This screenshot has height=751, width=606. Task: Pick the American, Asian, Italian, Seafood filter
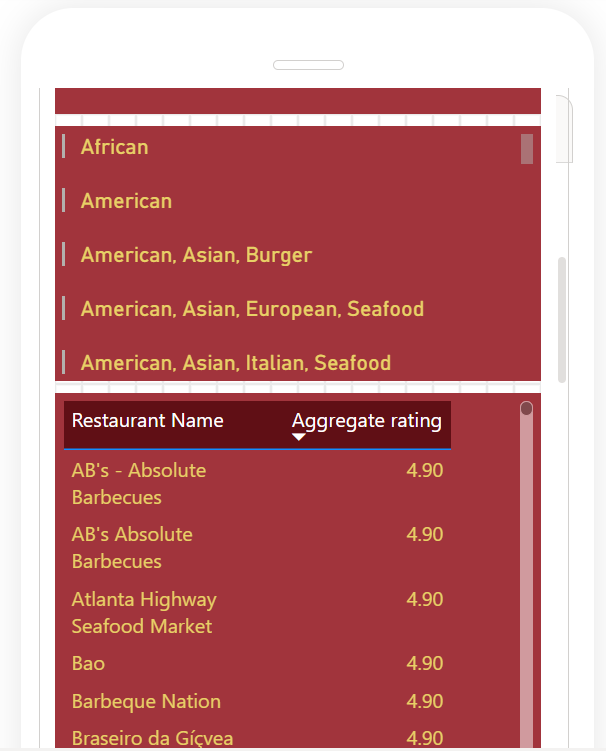coord(235,363)
